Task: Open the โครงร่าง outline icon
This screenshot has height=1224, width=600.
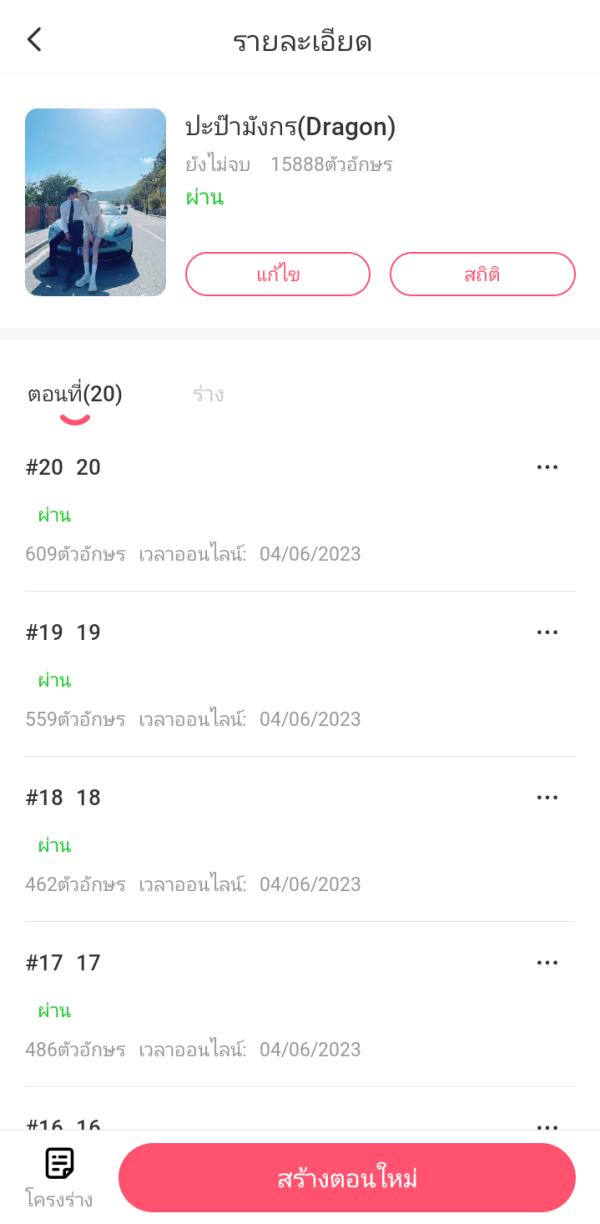Action: click(x=59, y=1174)
